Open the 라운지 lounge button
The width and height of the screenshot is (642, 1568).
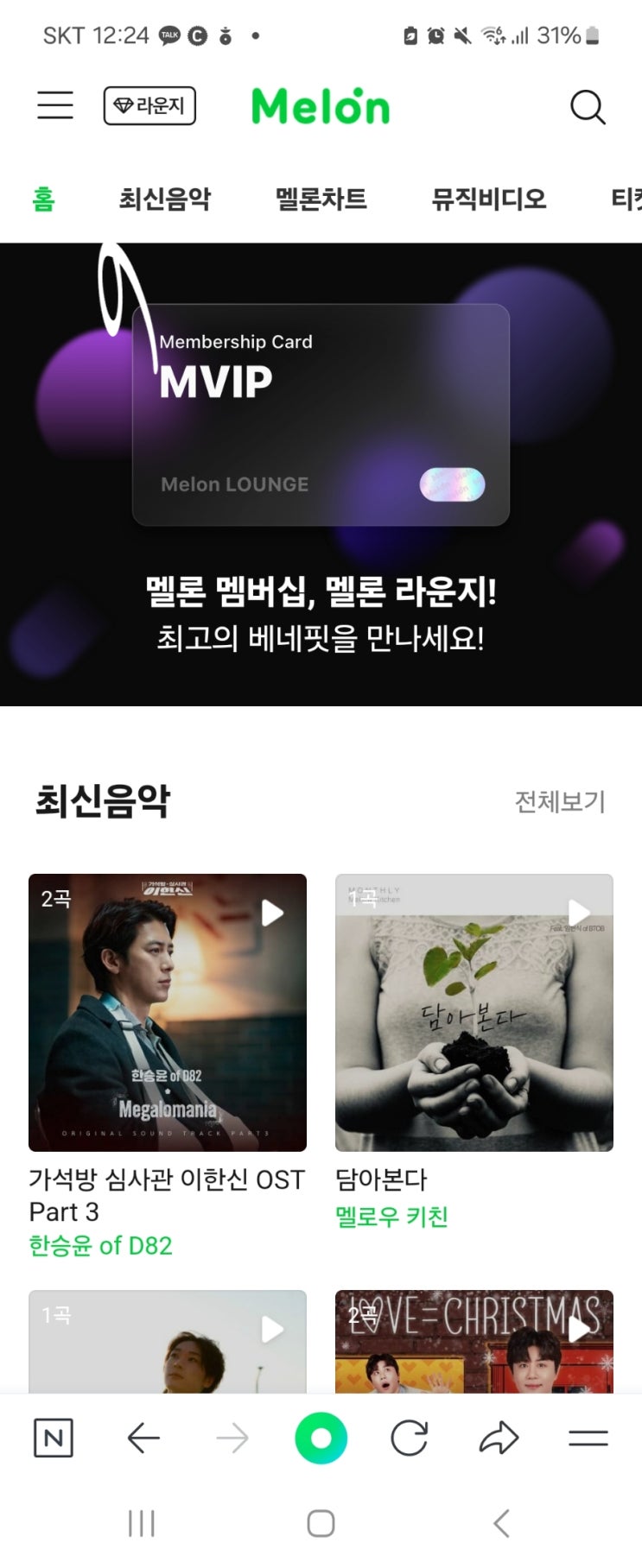149,105
